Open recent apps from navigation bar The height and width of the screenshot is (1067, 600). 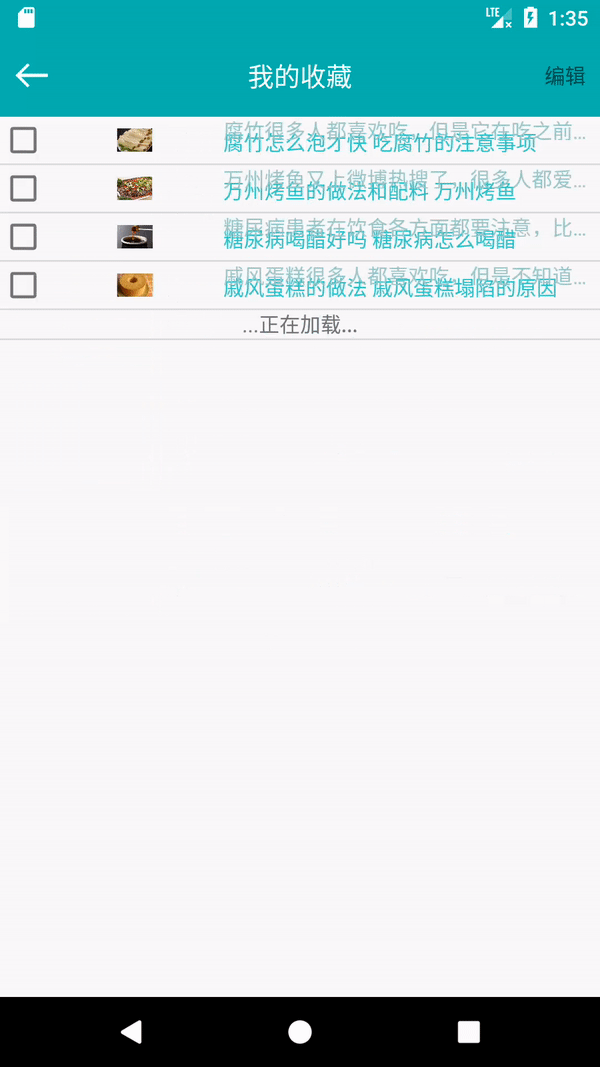pos(469,1032)
